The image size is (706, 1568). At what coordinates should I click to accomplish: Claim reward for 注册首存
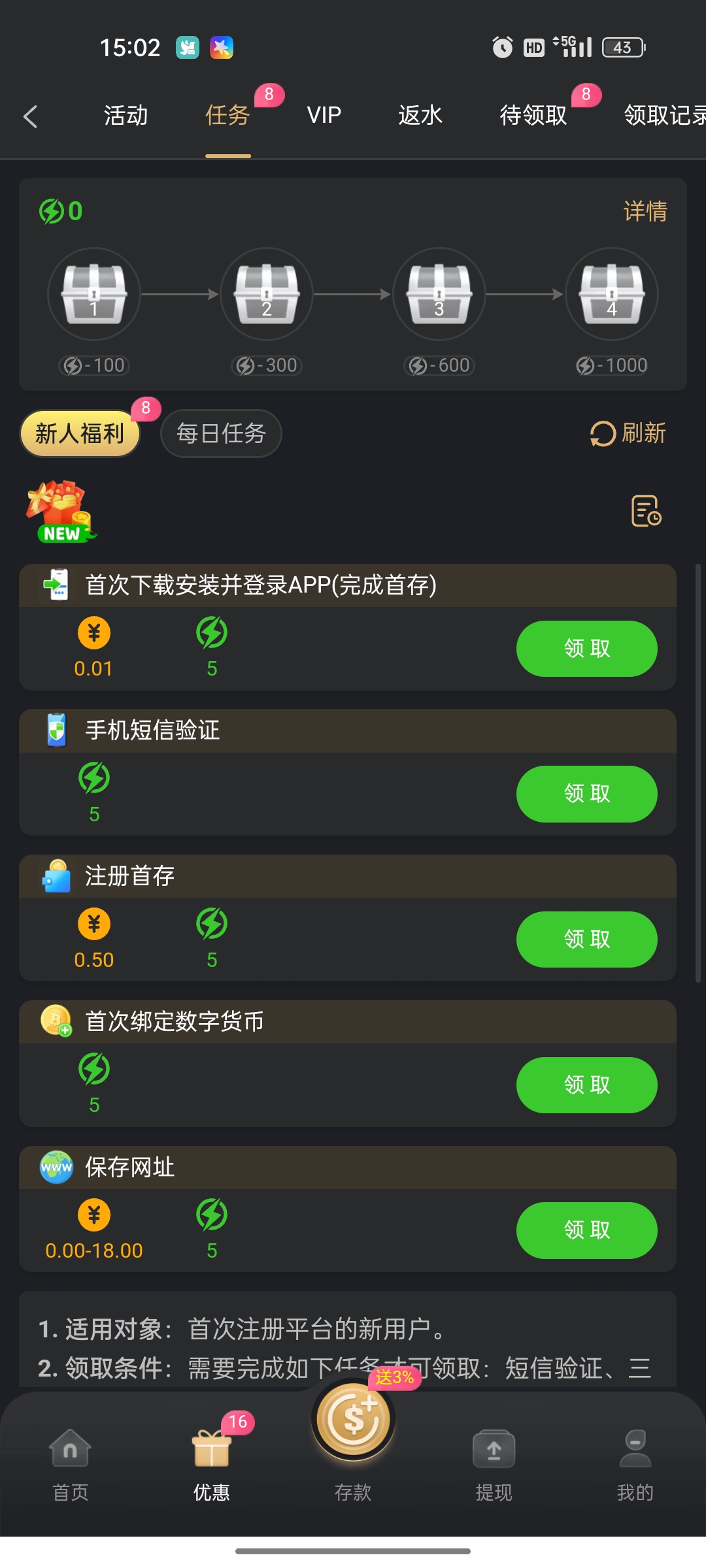pos(586,939)
